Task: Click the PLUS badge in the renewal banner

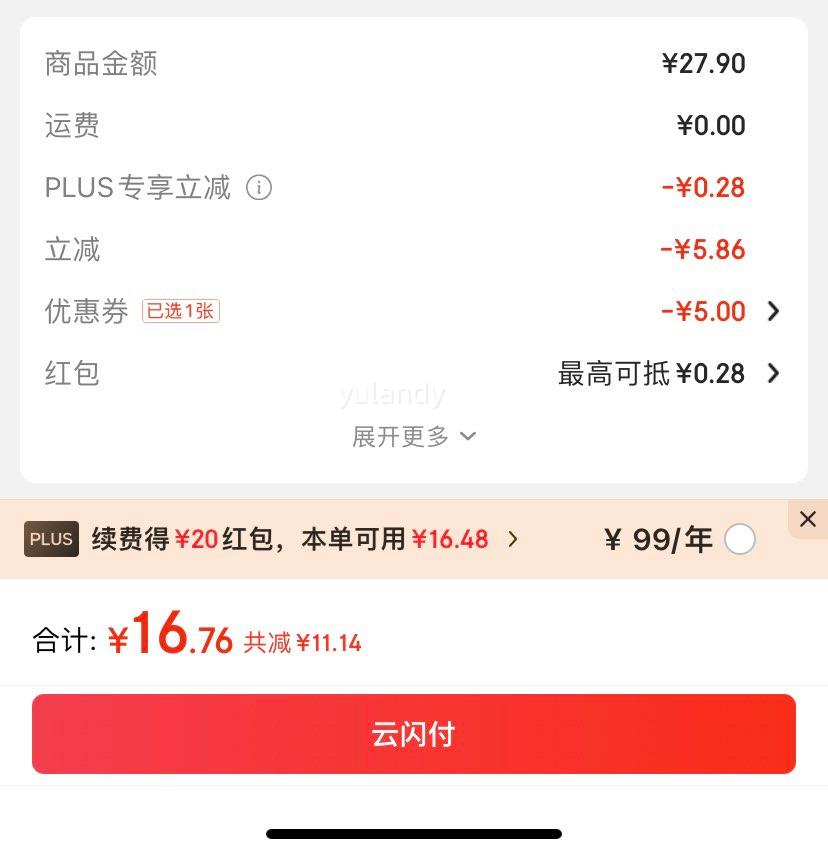Action: (51, 539)
